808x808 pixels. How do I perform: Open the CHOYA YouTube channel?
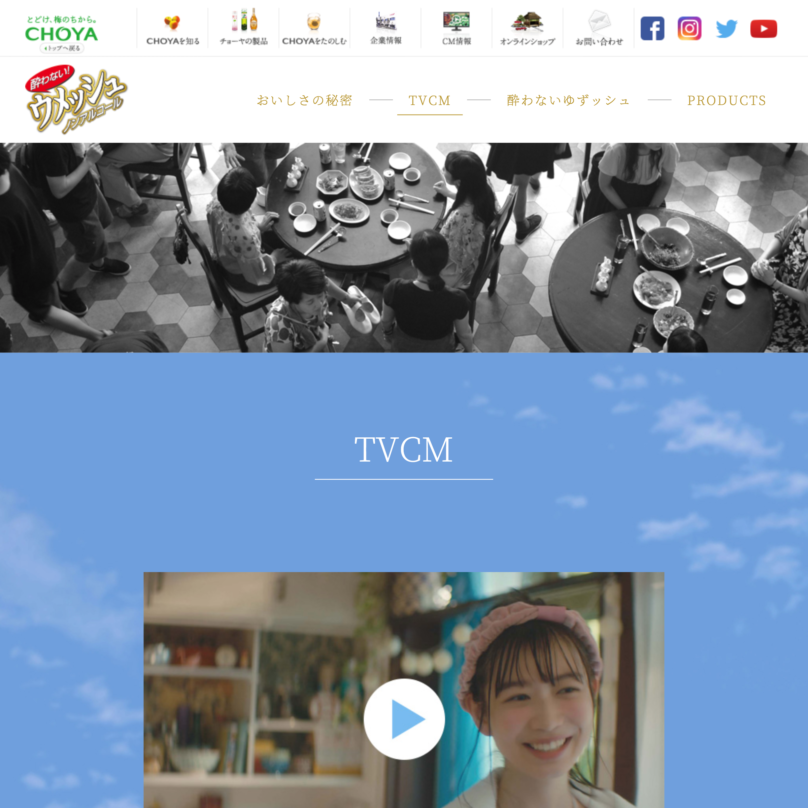pyautogui.click(x=763, y=29)
